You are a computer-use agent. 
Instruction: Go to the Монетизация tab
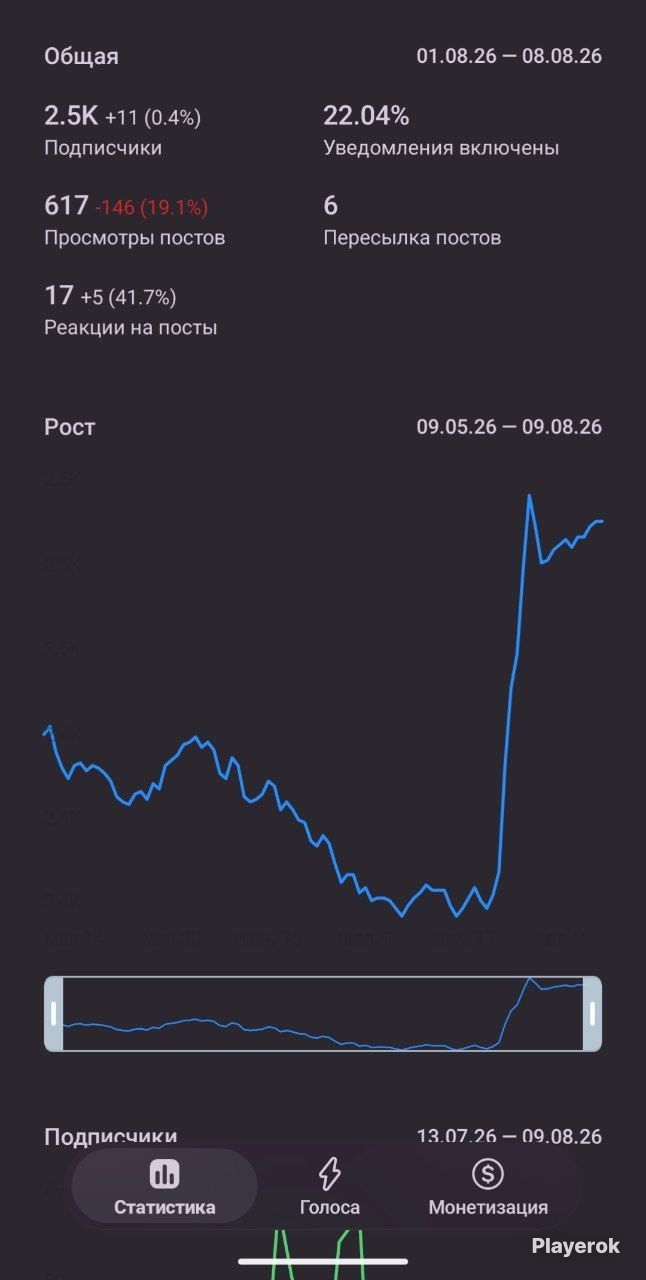click(488, 1187)
